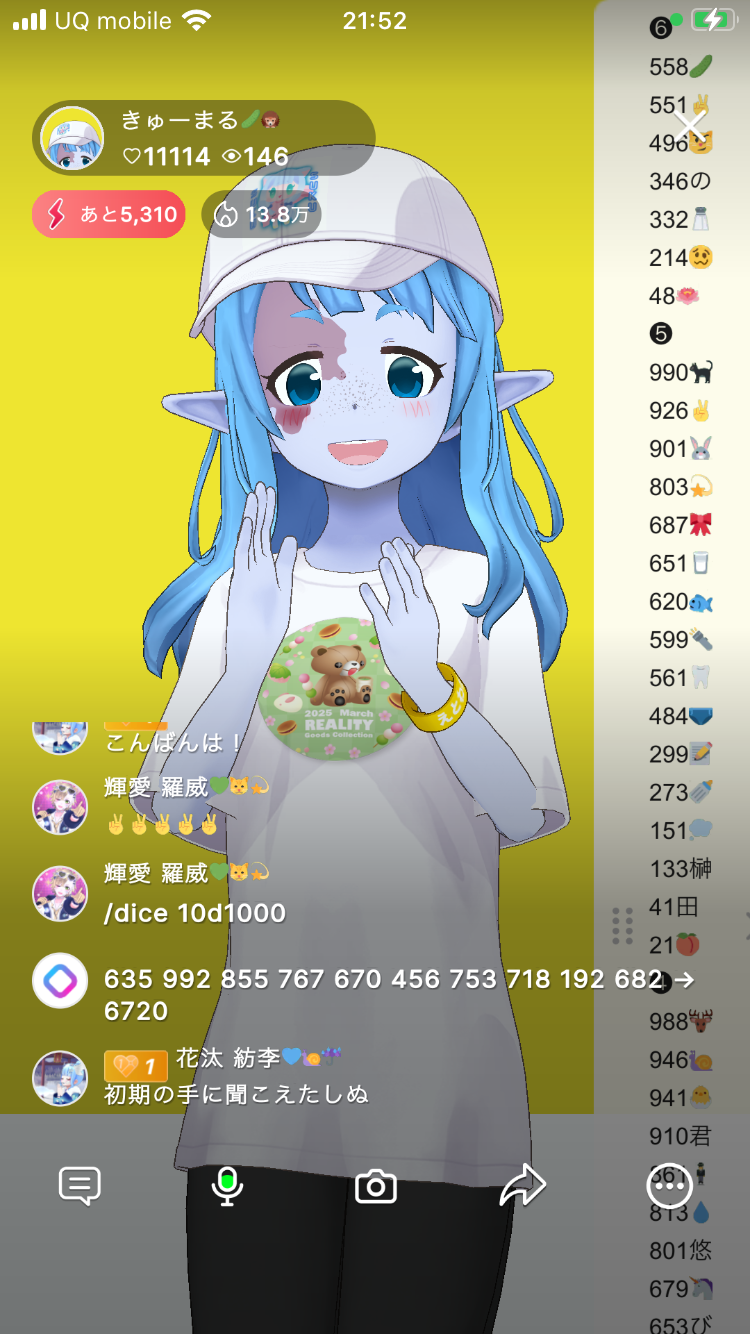Image resolution: width=750 pixels, height=1334 pixels.
Task: Open the comment input box
Action: coord(79,1186)
